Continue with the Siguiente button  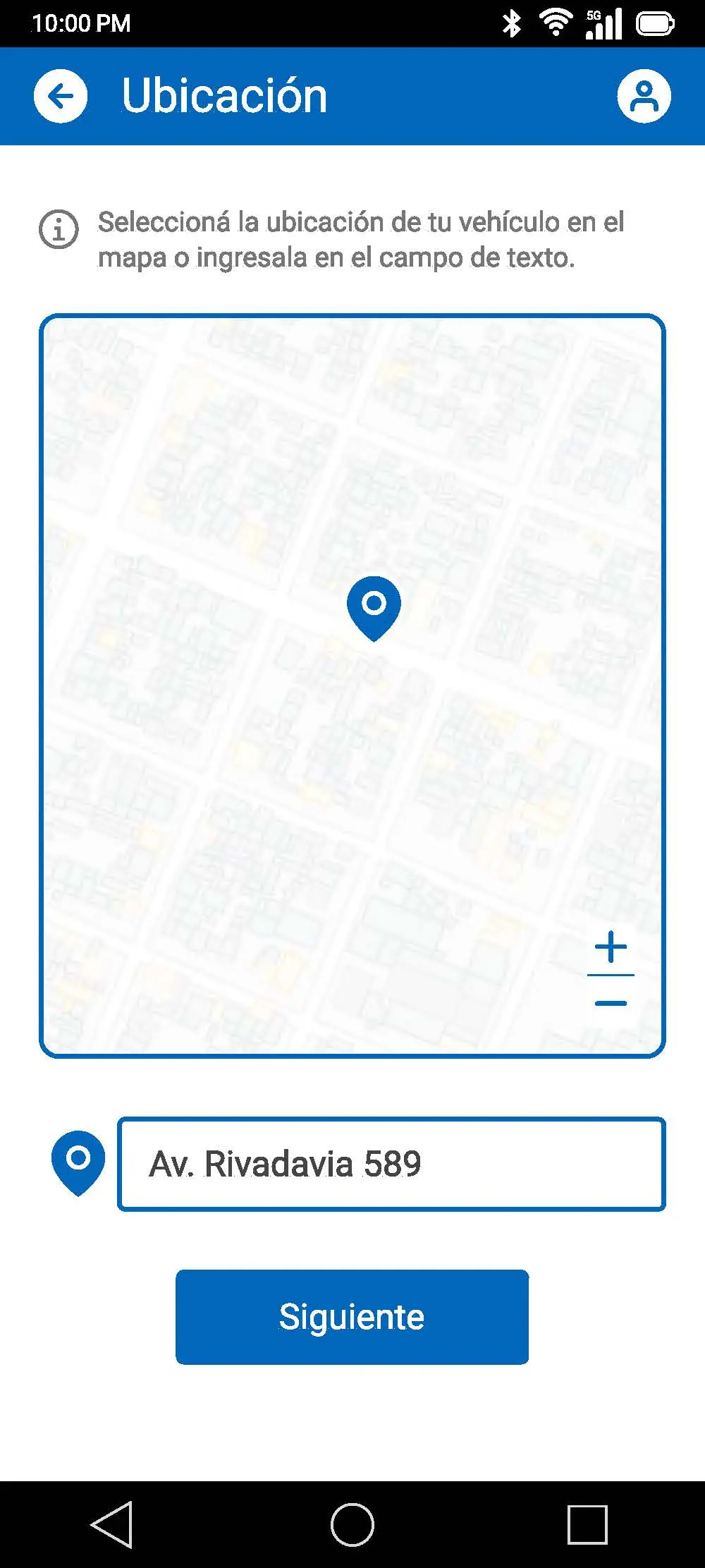click(352, 1317)
